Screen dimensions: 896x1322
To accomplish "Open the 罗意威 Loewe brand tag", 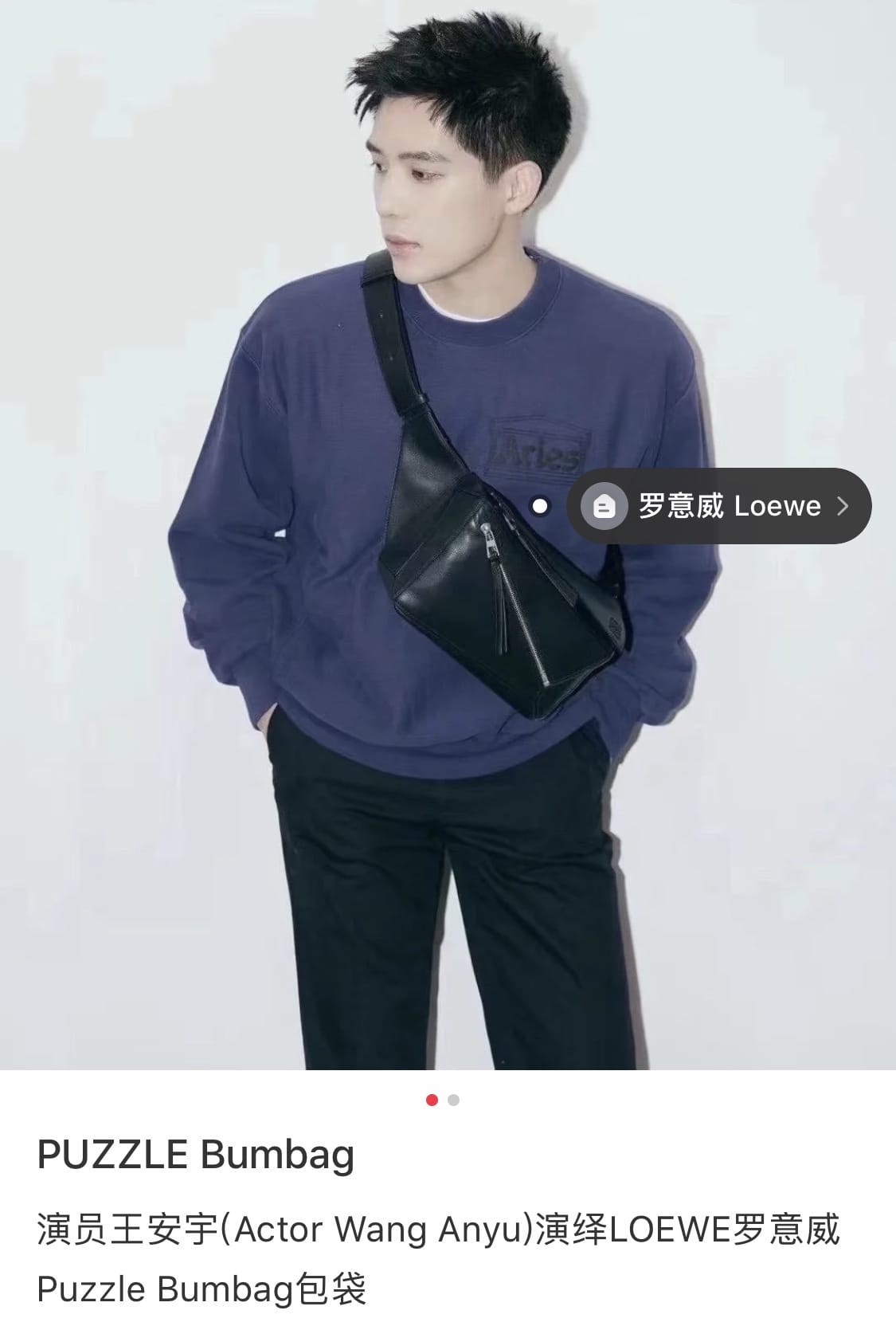I will pyautogui.click(x=719, y=506).
